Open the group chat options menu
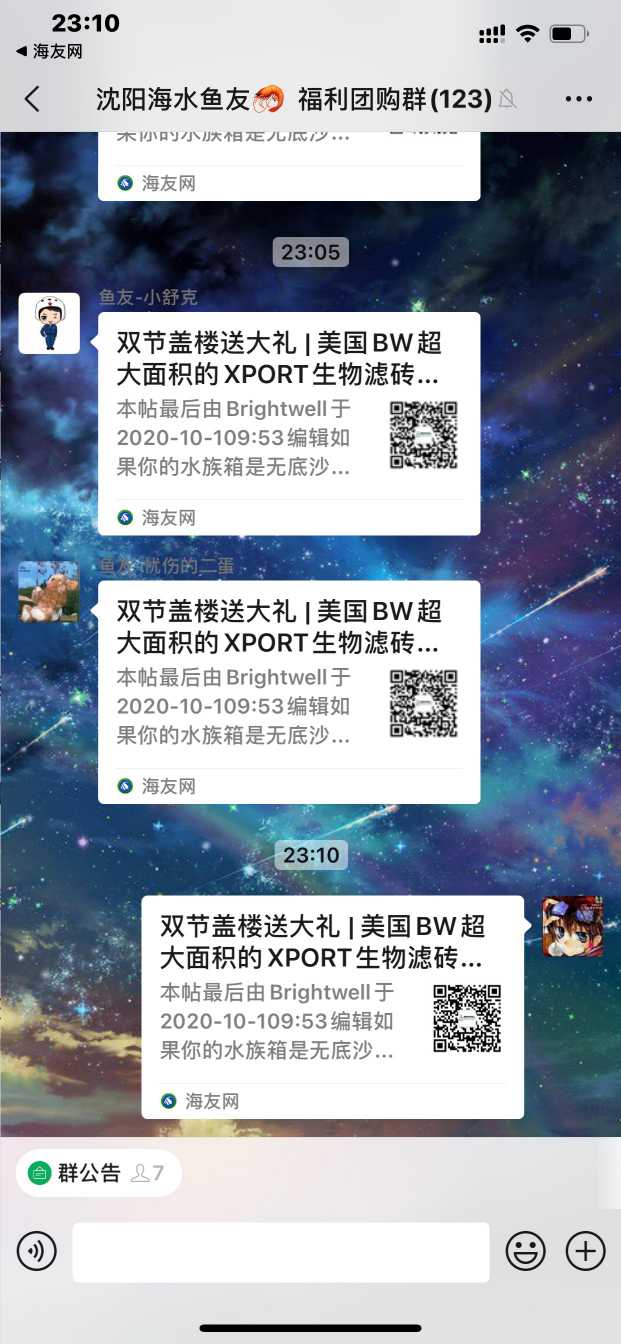The width and height of the screenshot is (621, 1344). tap(579, 98)
